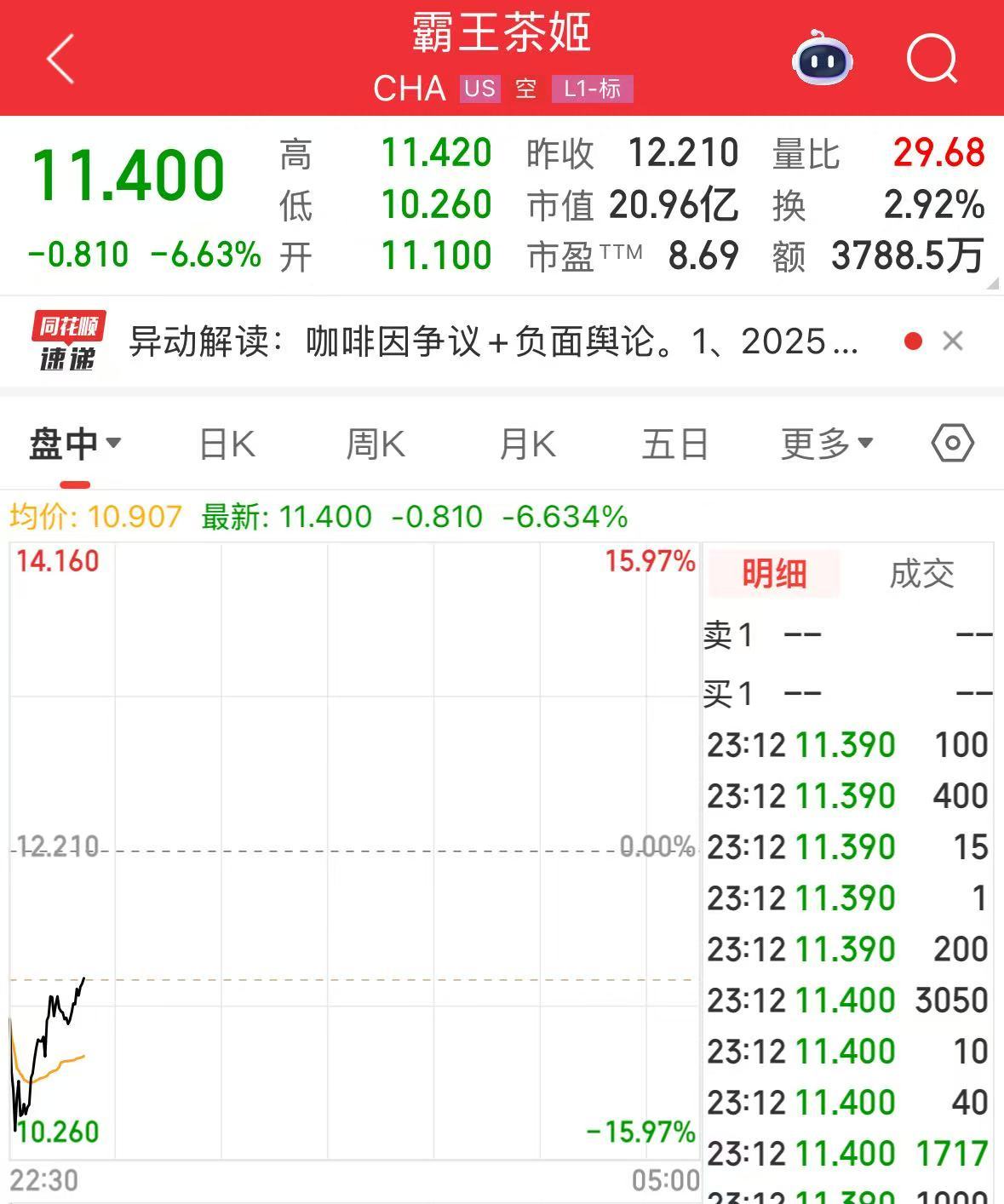Switch to the 周K chart tab
1004x1204 pixels.
[376, 444]
